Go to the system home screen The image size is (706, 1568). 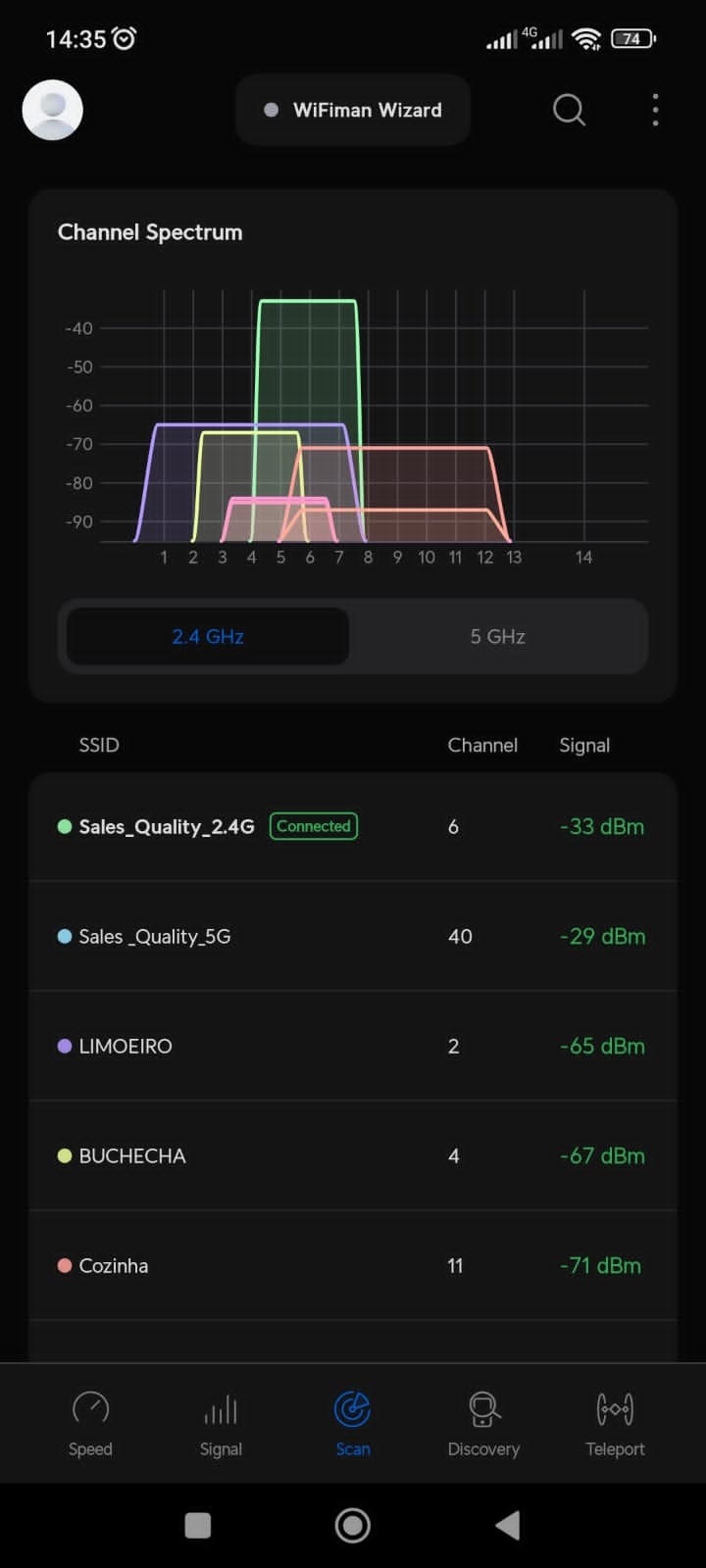pos(353,1525)
